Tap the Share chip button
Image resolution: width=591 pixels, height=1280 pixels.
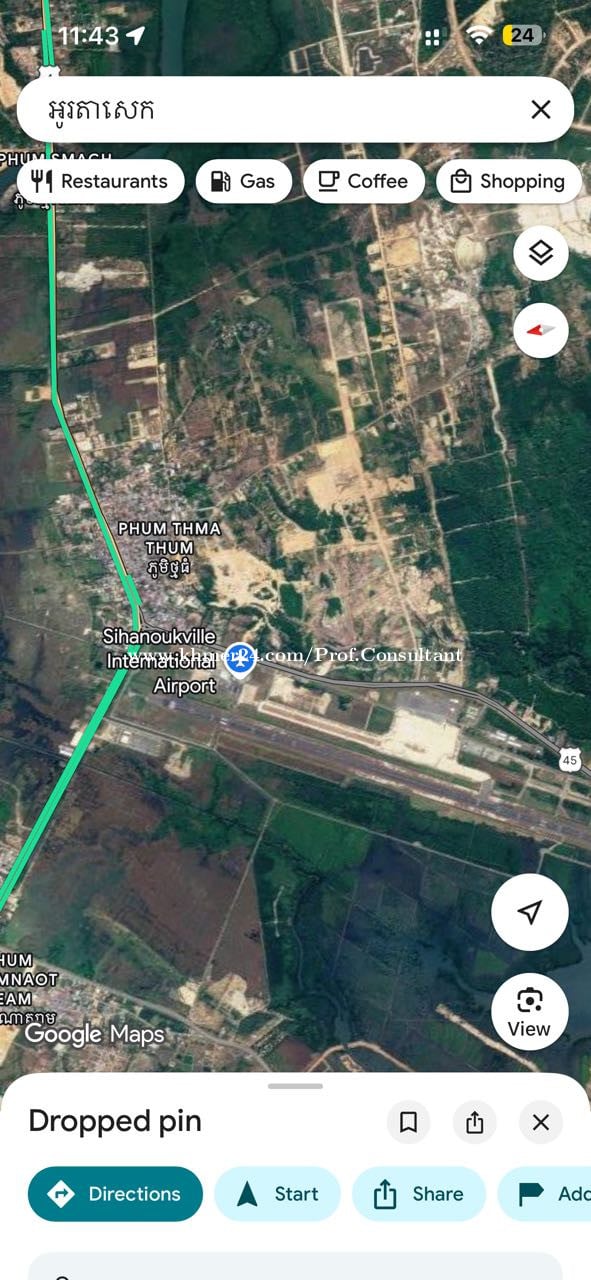click(418, 1194)
